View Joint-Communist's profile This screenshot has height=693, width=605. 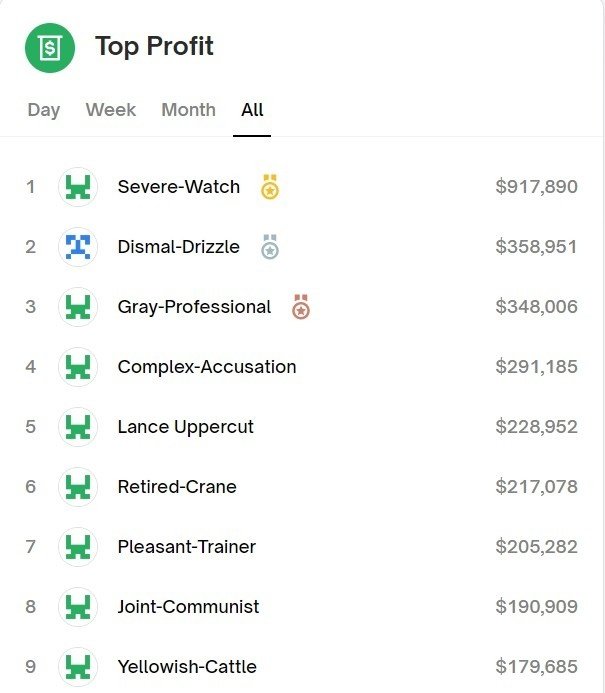[x=188, y=607]
